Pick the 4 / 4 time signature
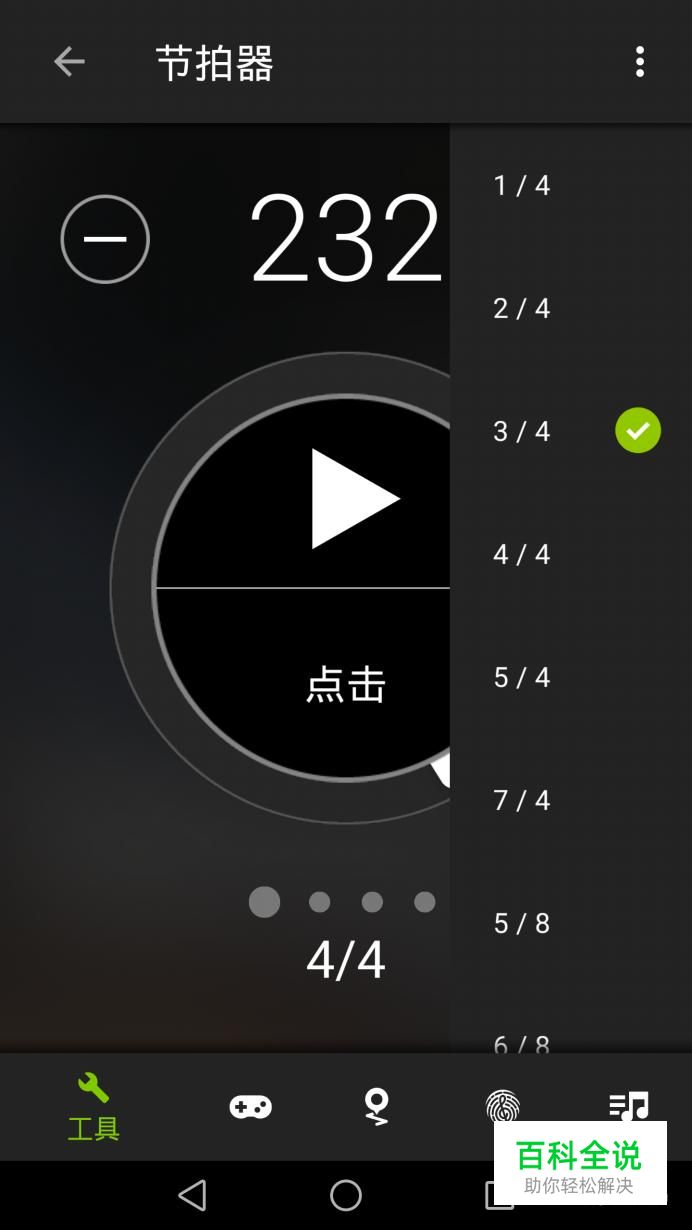The height and width of the screenshot is (1230, 692). [571, 554]
